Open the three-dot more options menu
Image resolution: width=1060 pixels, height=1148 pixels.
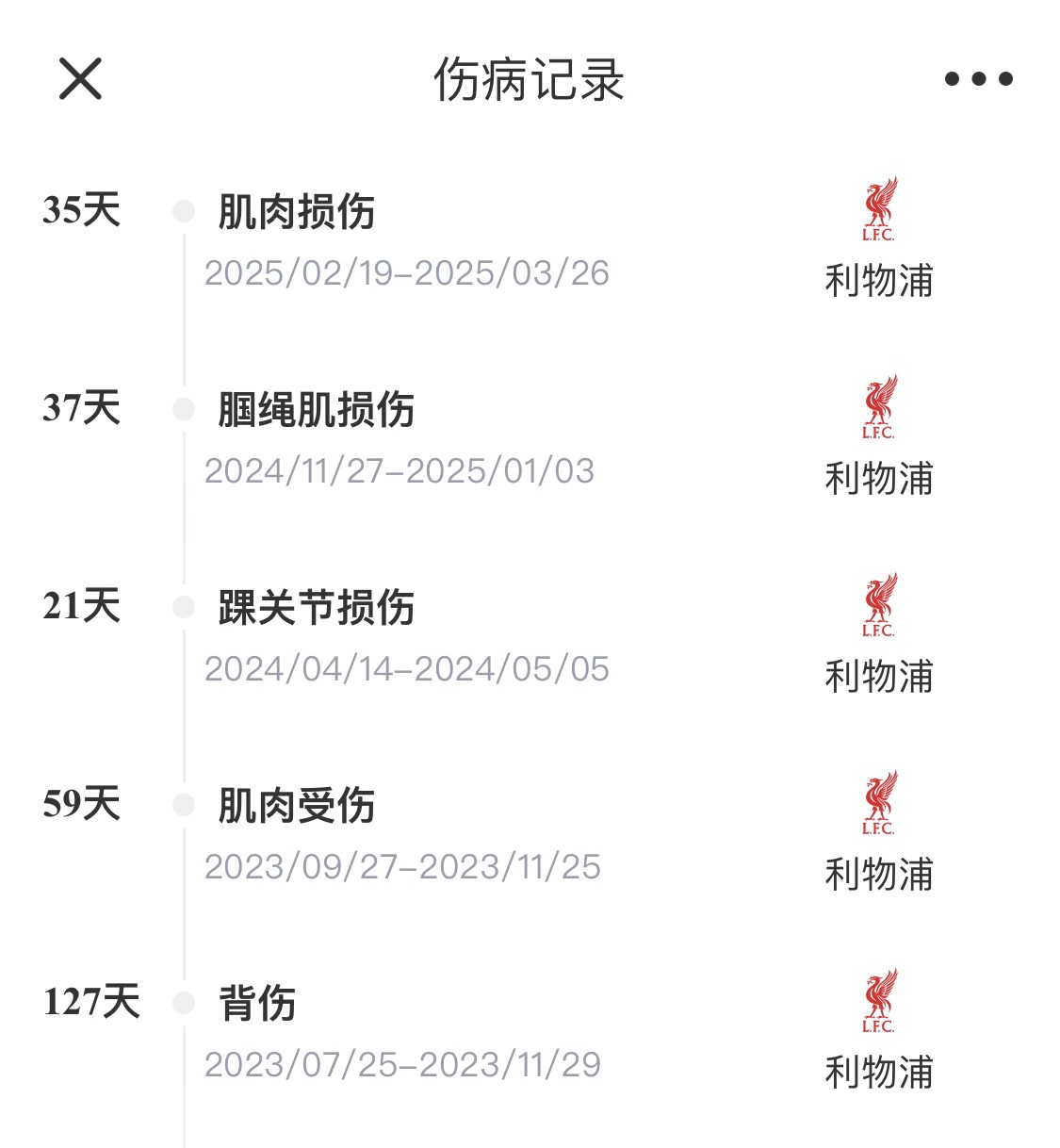click(978, 79)
